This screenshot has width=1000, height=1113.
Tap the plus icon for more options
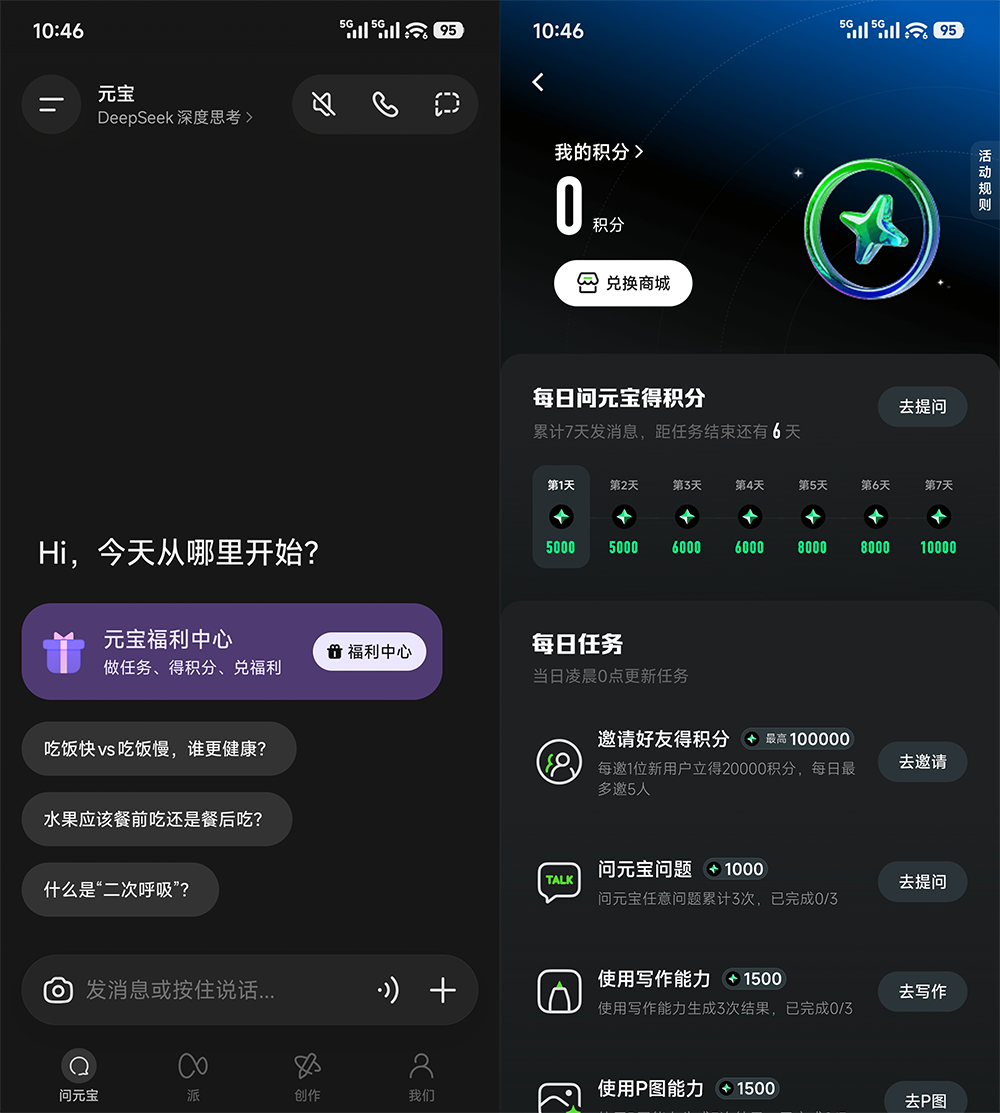pyautogui.click(x=442, y=990)
